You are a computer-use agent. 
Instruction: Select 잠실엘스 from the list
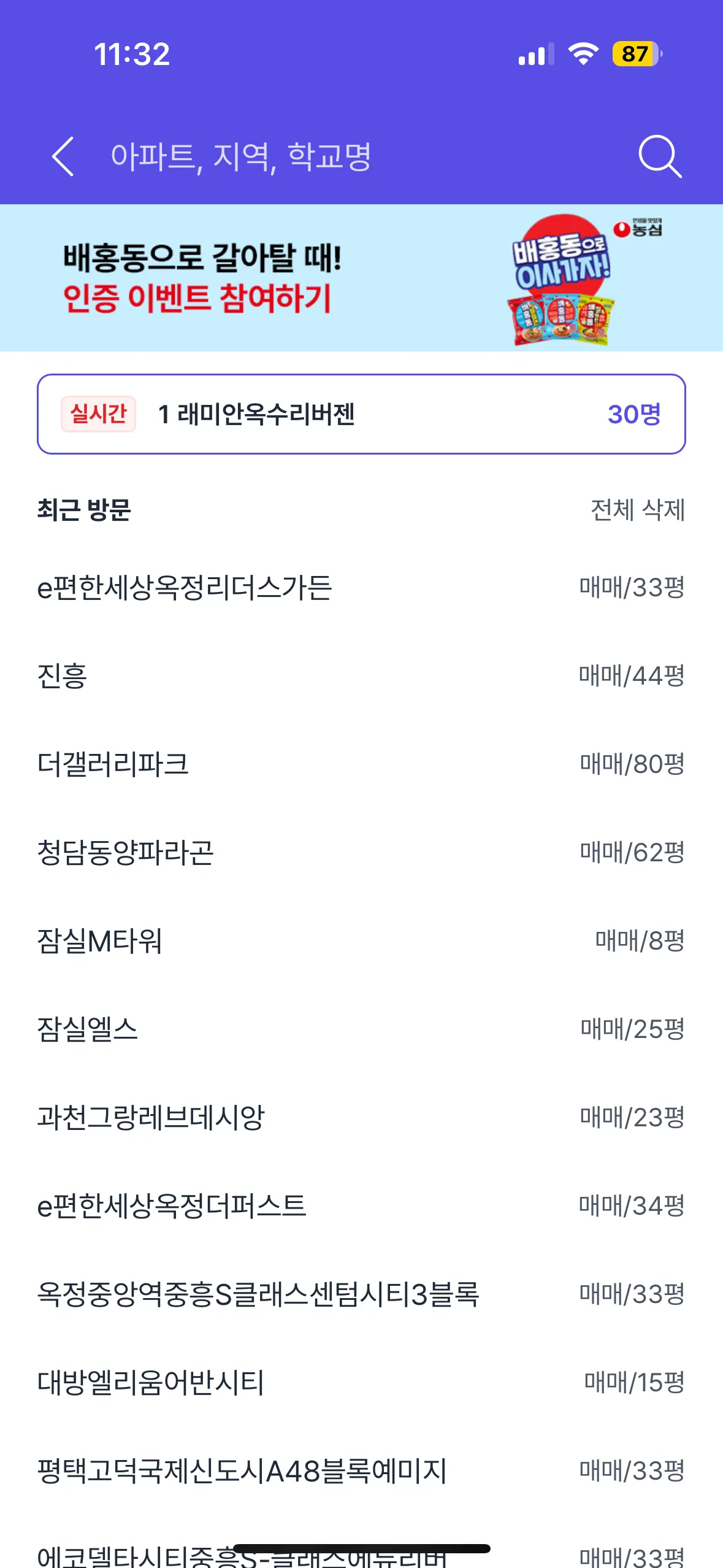[88, 1029]
